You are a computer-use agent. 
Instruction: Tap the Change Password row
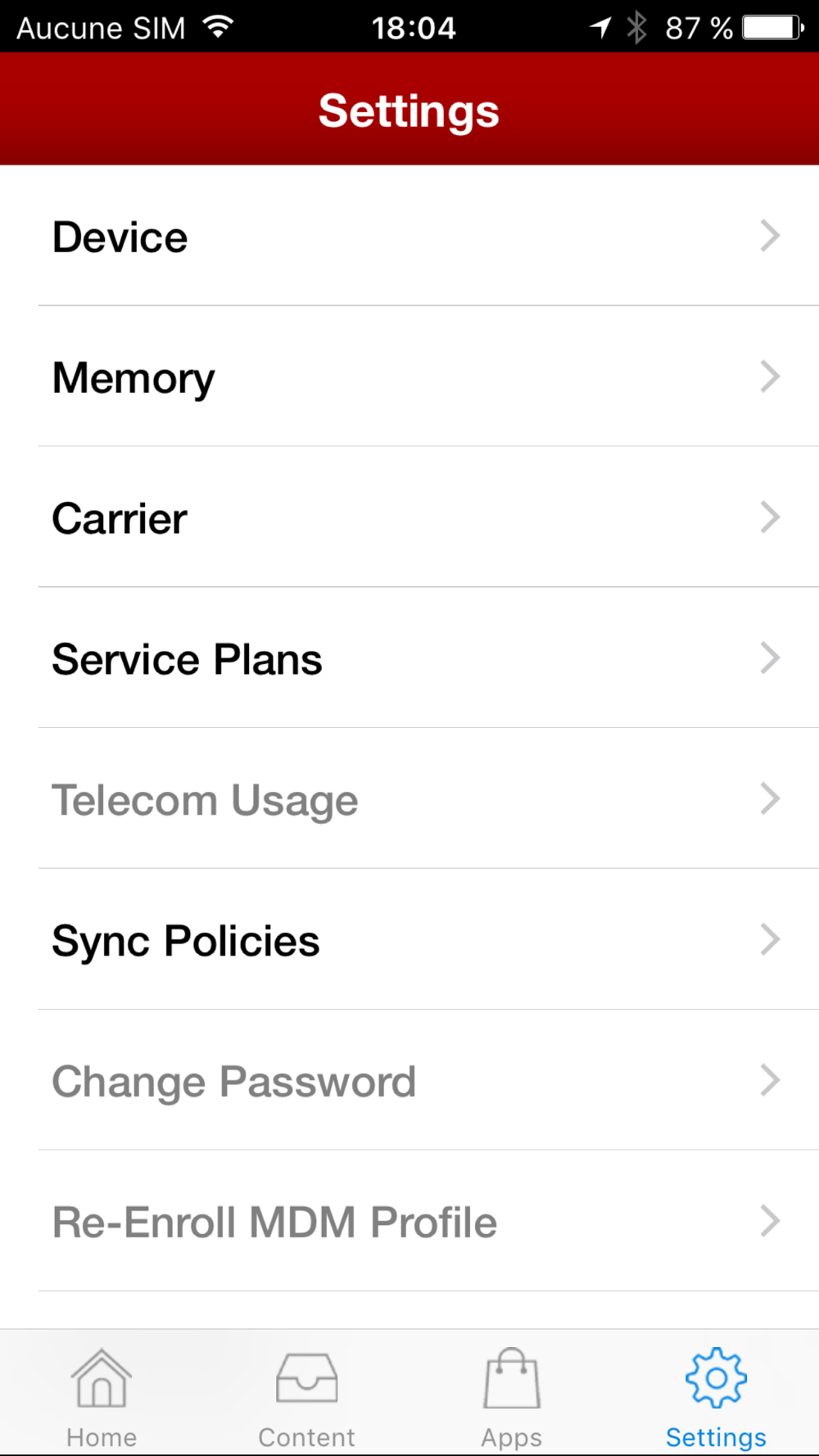409,1081
